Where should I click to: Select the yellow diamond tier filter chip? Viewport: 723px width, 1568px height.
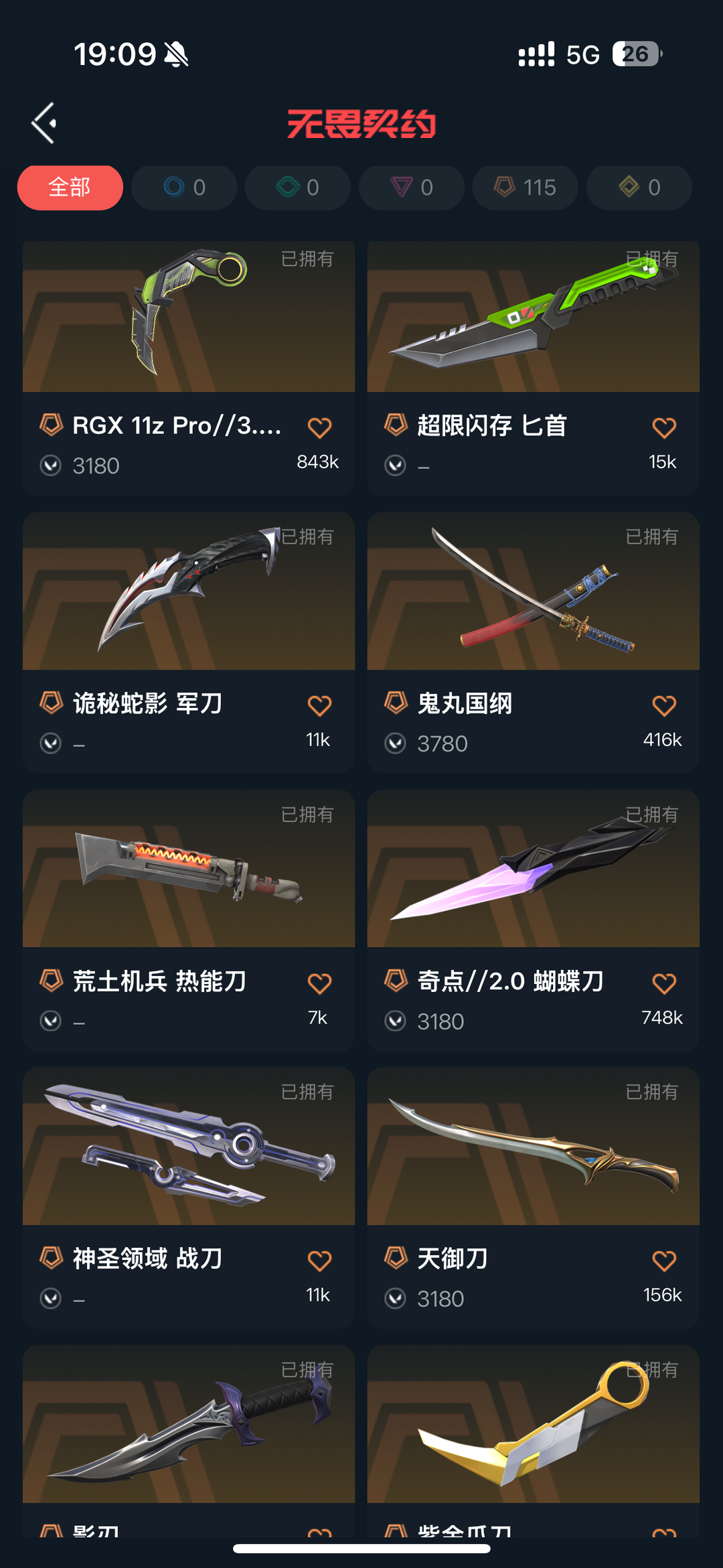[x=639, y=188]
